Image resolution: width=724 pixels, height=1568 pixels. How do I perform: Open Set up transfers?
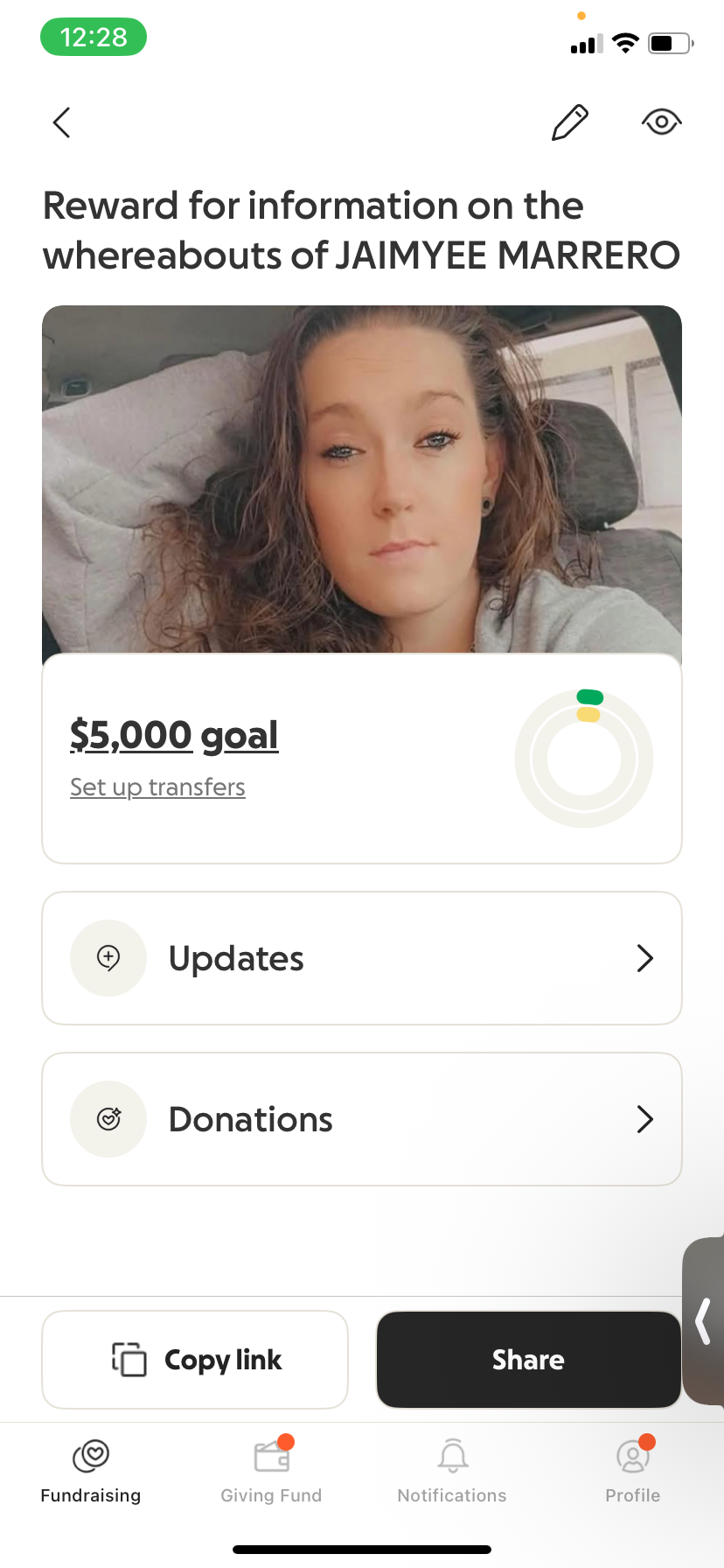(157, 787)
